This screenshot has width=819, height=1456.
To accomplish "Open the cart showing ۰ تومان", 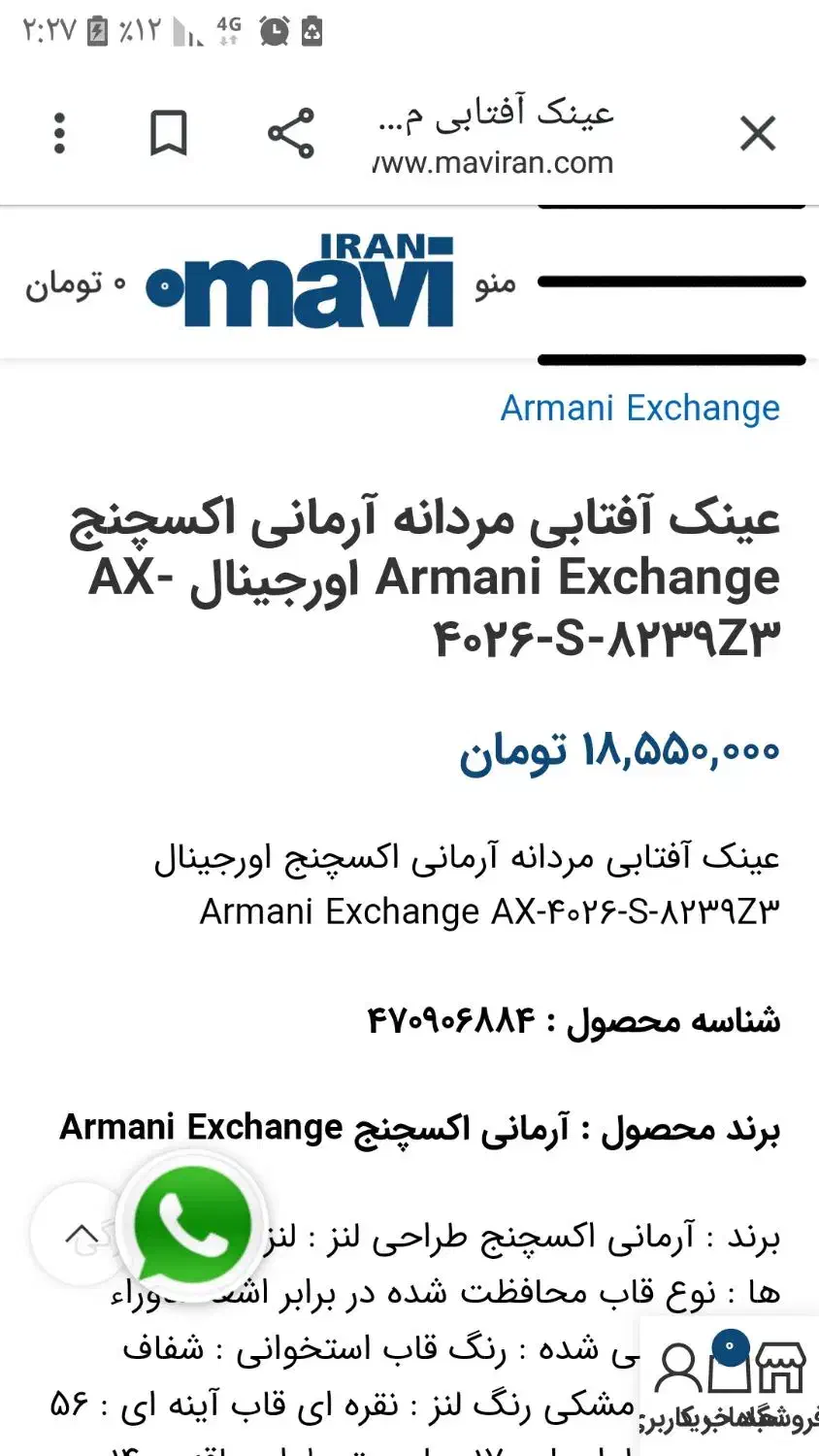I will tap(76, 284).
